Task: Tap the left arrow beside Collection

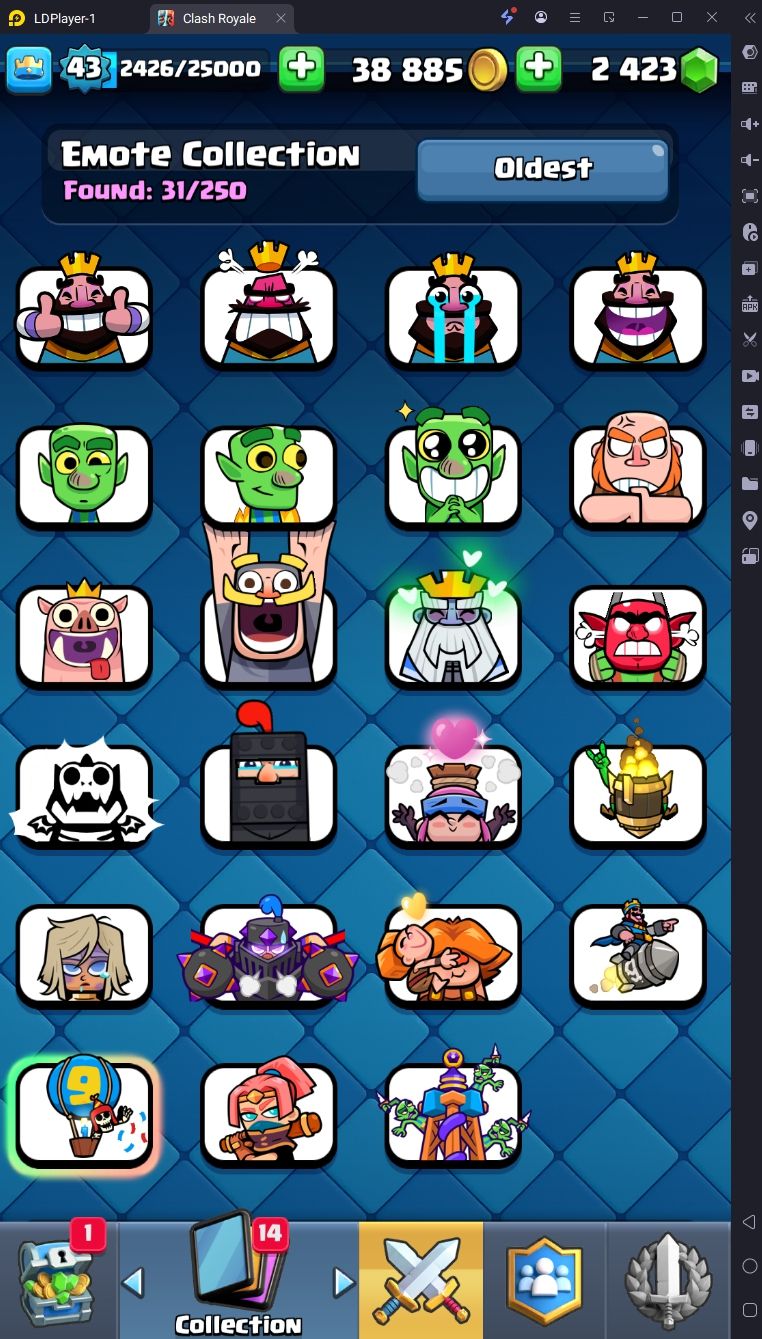Action: click(x=133, y=1281)
